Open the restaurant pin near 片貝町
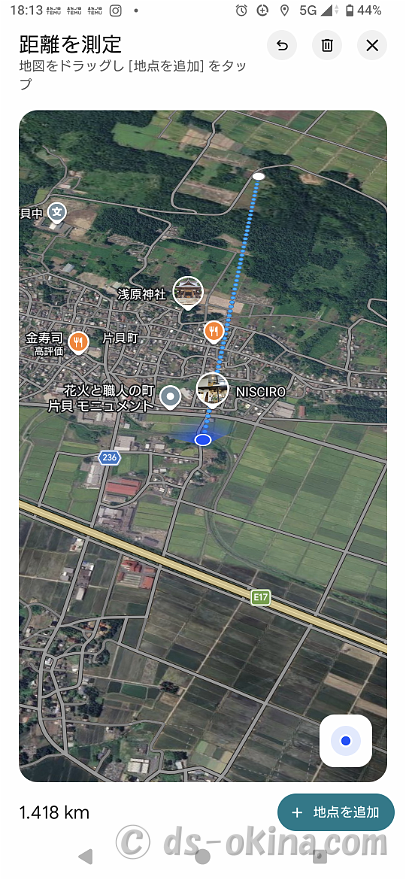The width and height of the screenshot is (406, 880). tap(213, 332)
